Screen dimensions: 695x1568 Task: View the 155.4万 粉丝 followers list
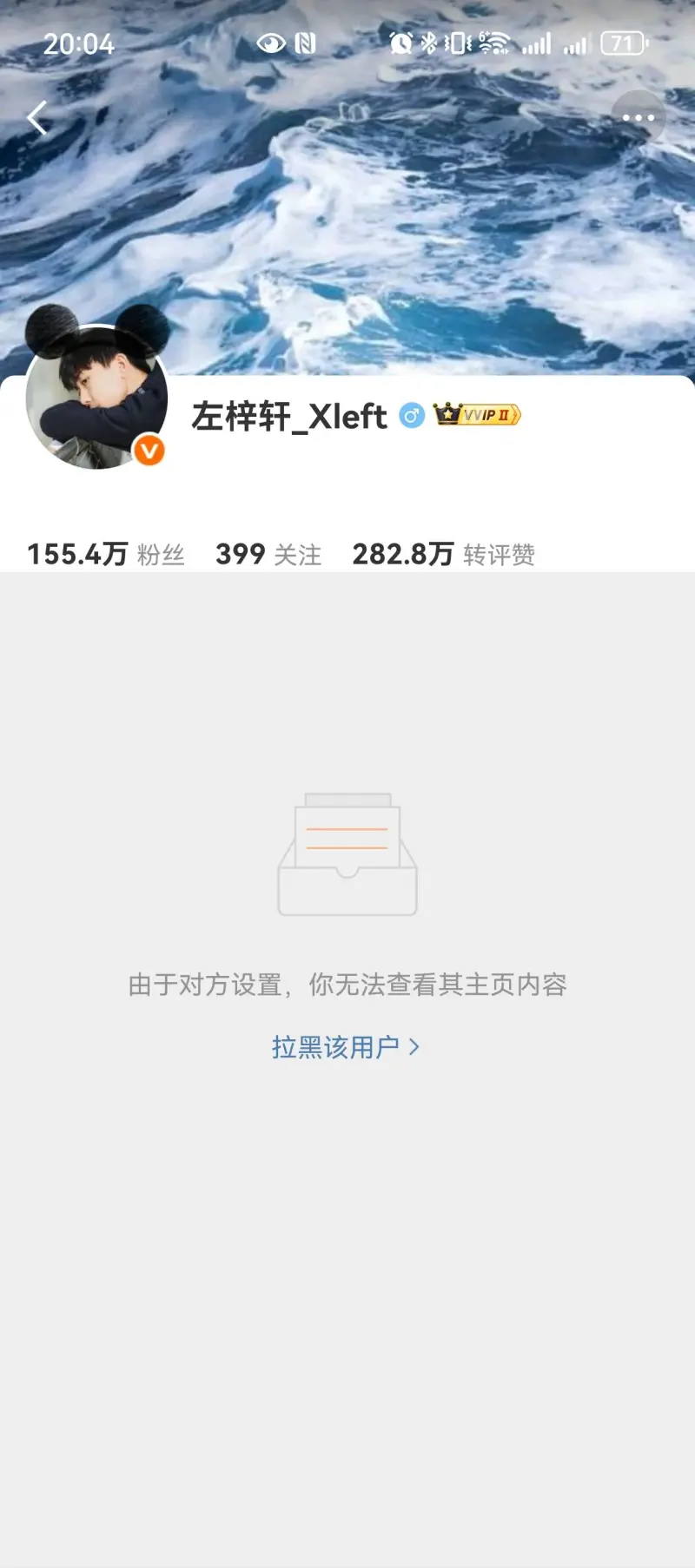[x=106, y=554]
